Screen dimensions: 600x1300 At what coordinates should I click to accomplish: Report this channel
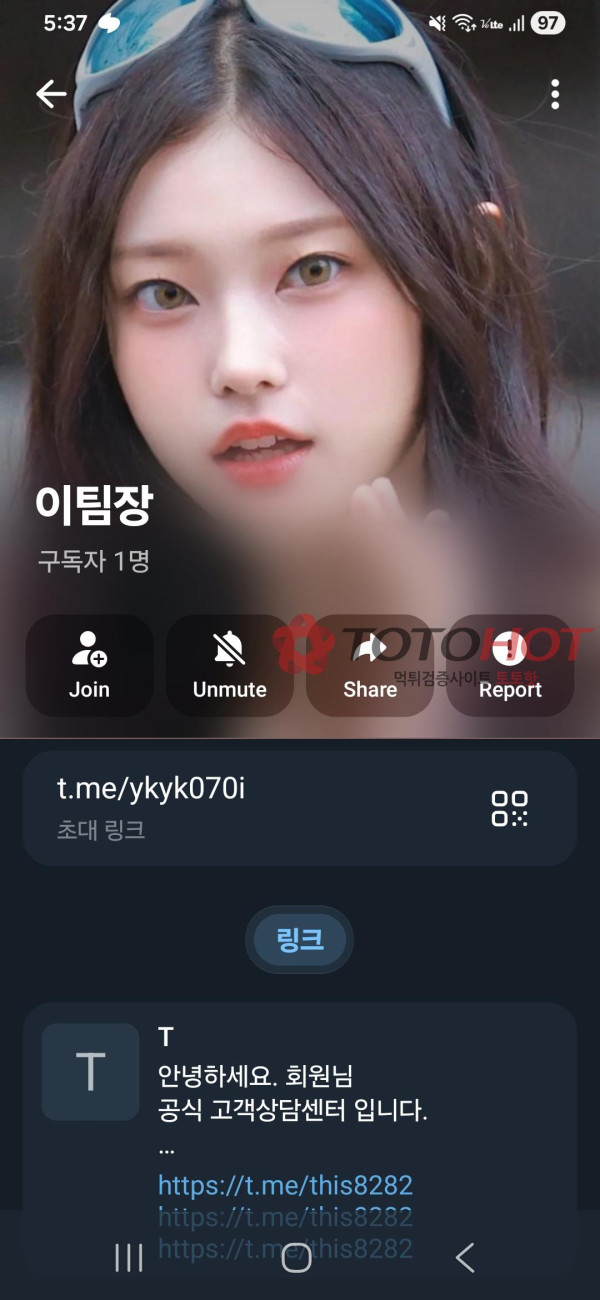click(x=510, y=665)
